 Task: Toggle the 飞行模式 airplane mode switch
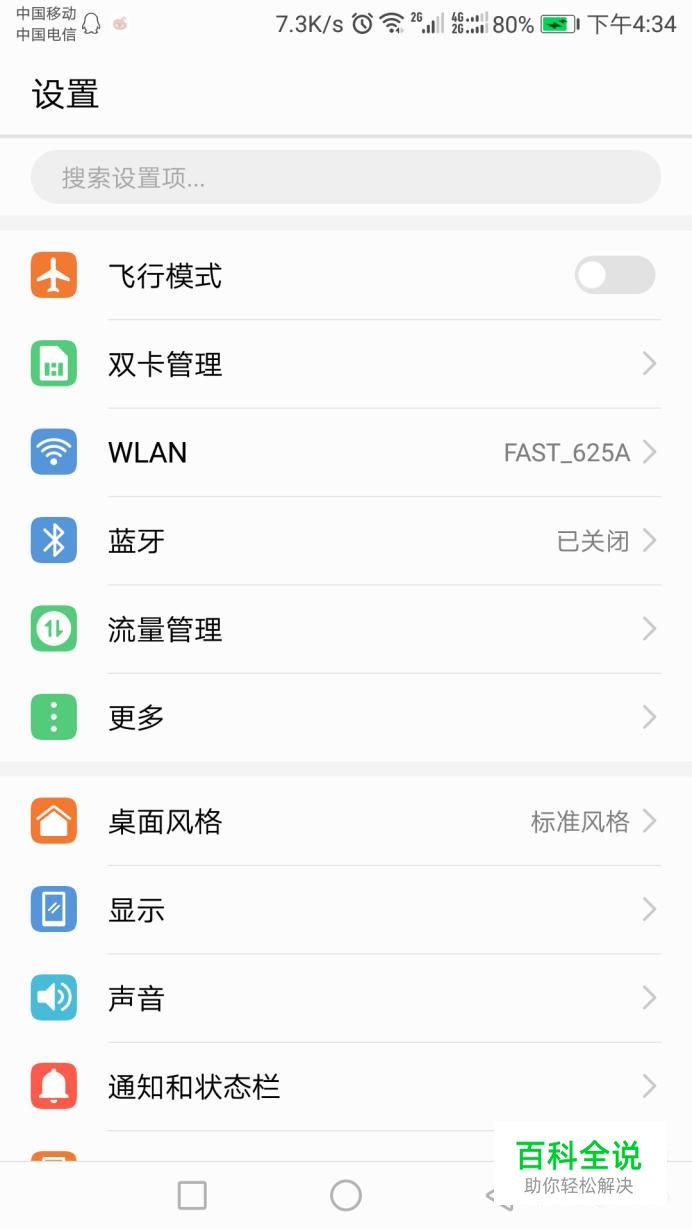tap(614, 276)
